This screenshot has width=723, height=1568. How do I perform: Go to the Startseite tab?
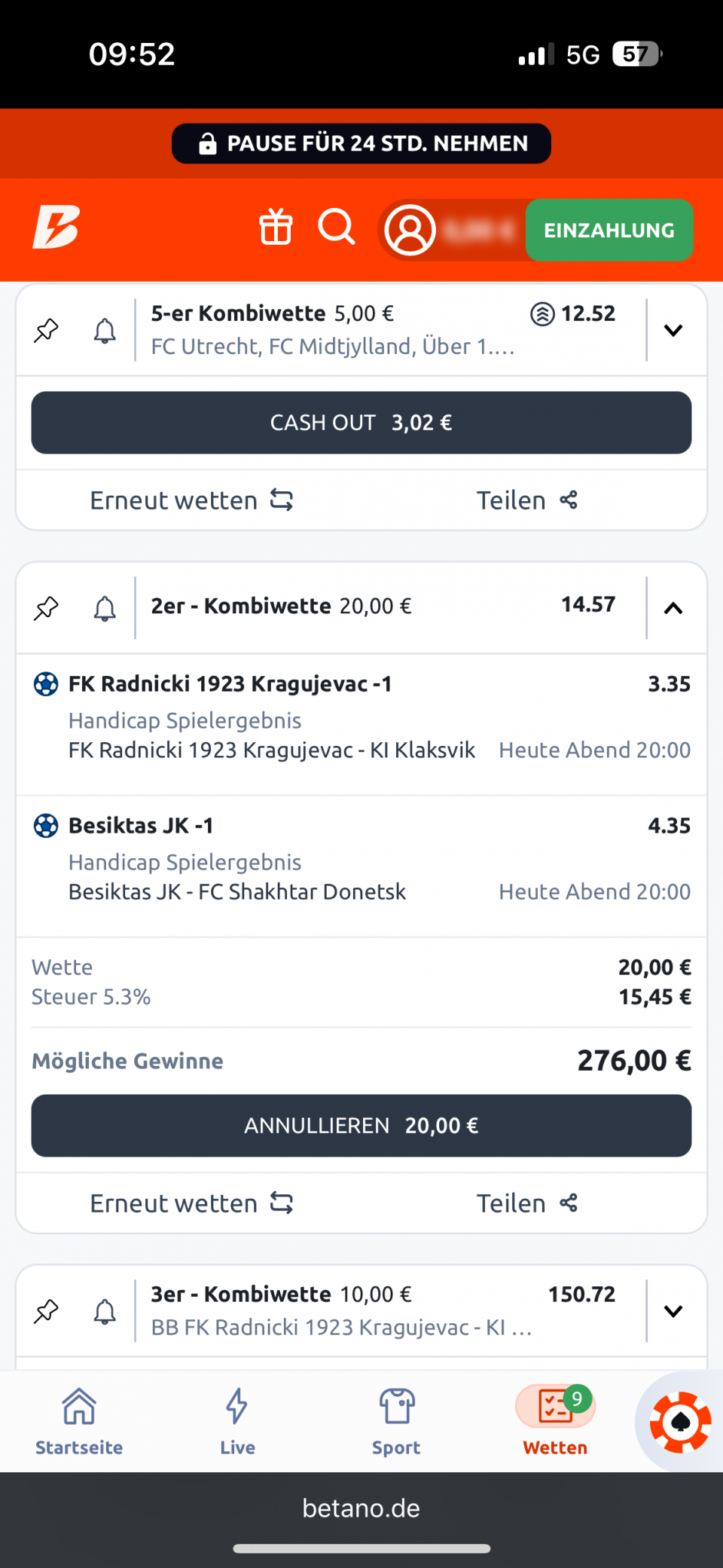tap(79, 1422)
